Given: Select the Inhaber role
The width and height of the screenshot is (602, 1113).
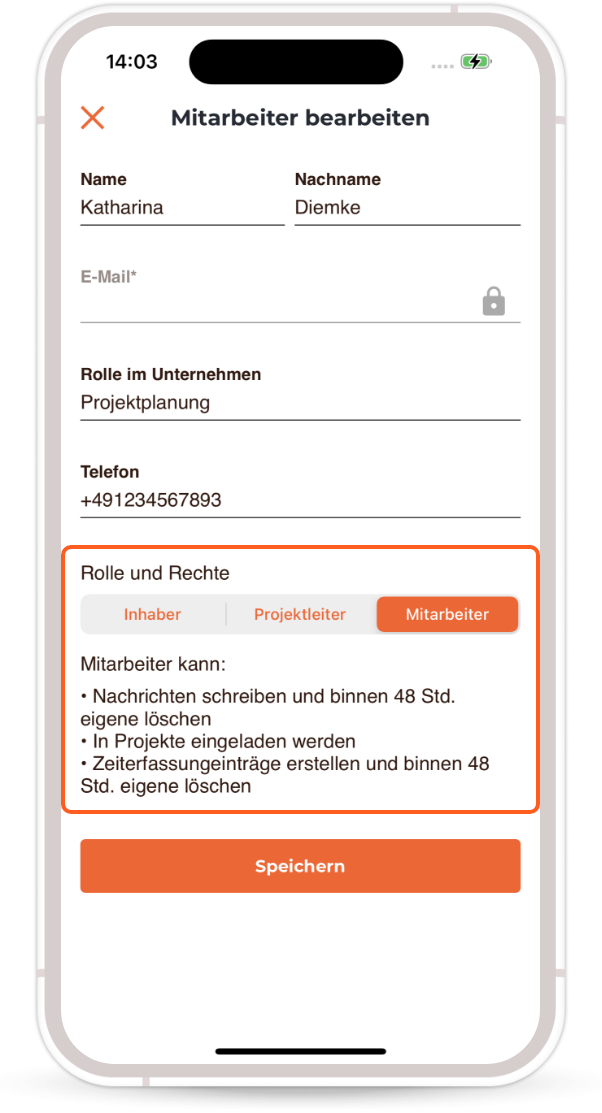Looking at the screenshot, I should tap(152, 615).
